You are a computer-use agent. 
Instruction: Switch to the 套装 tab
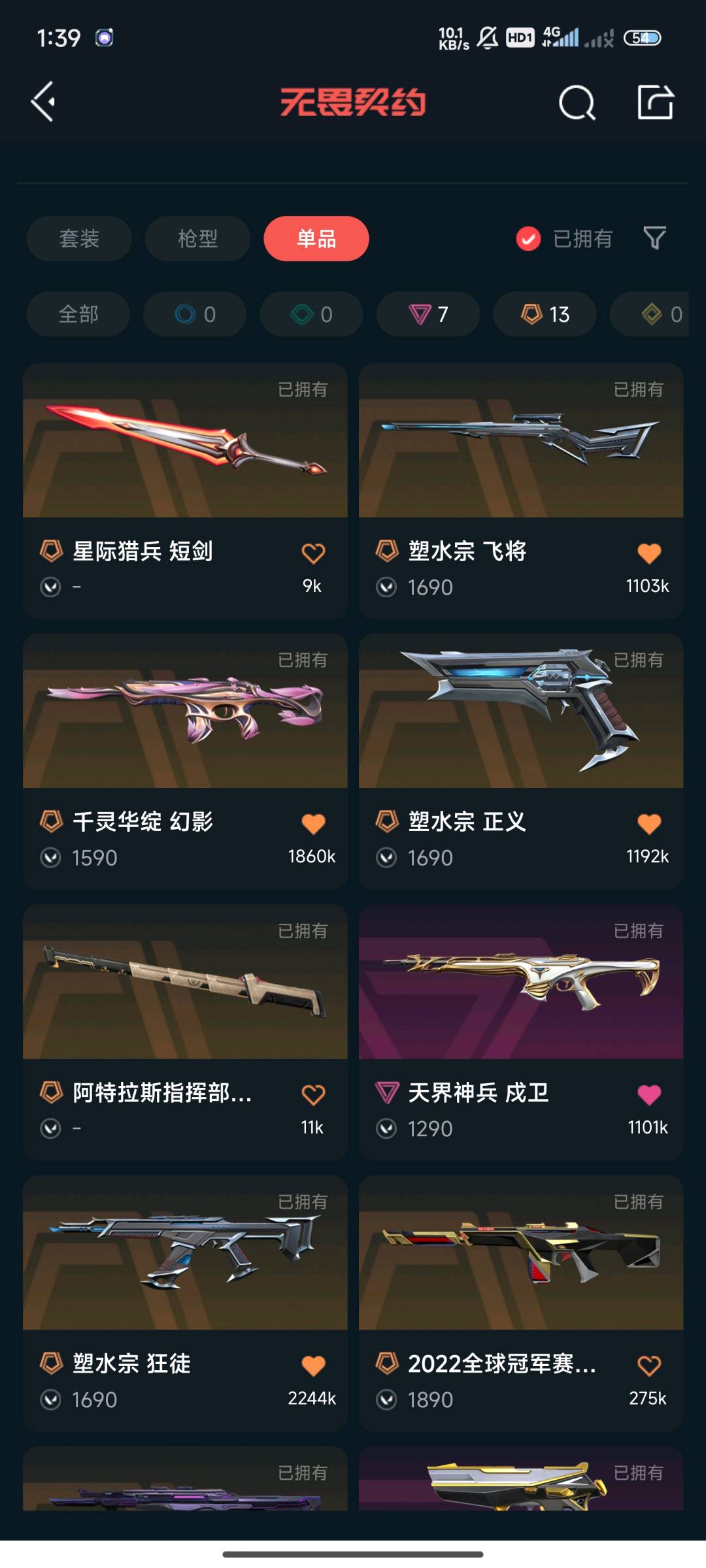click(x=79, y=238)
